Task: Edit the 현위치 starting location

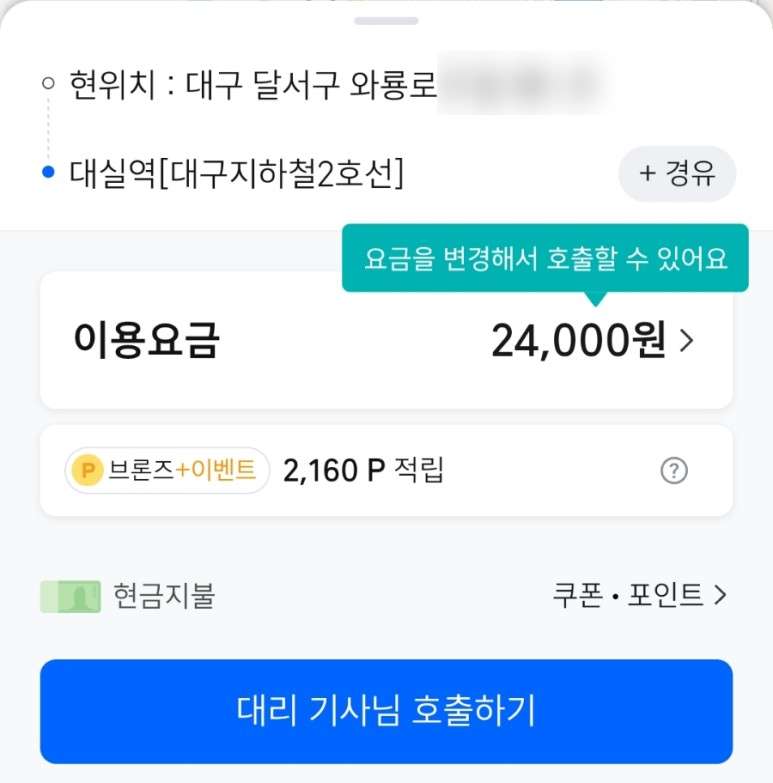Action: pos(253,85)
